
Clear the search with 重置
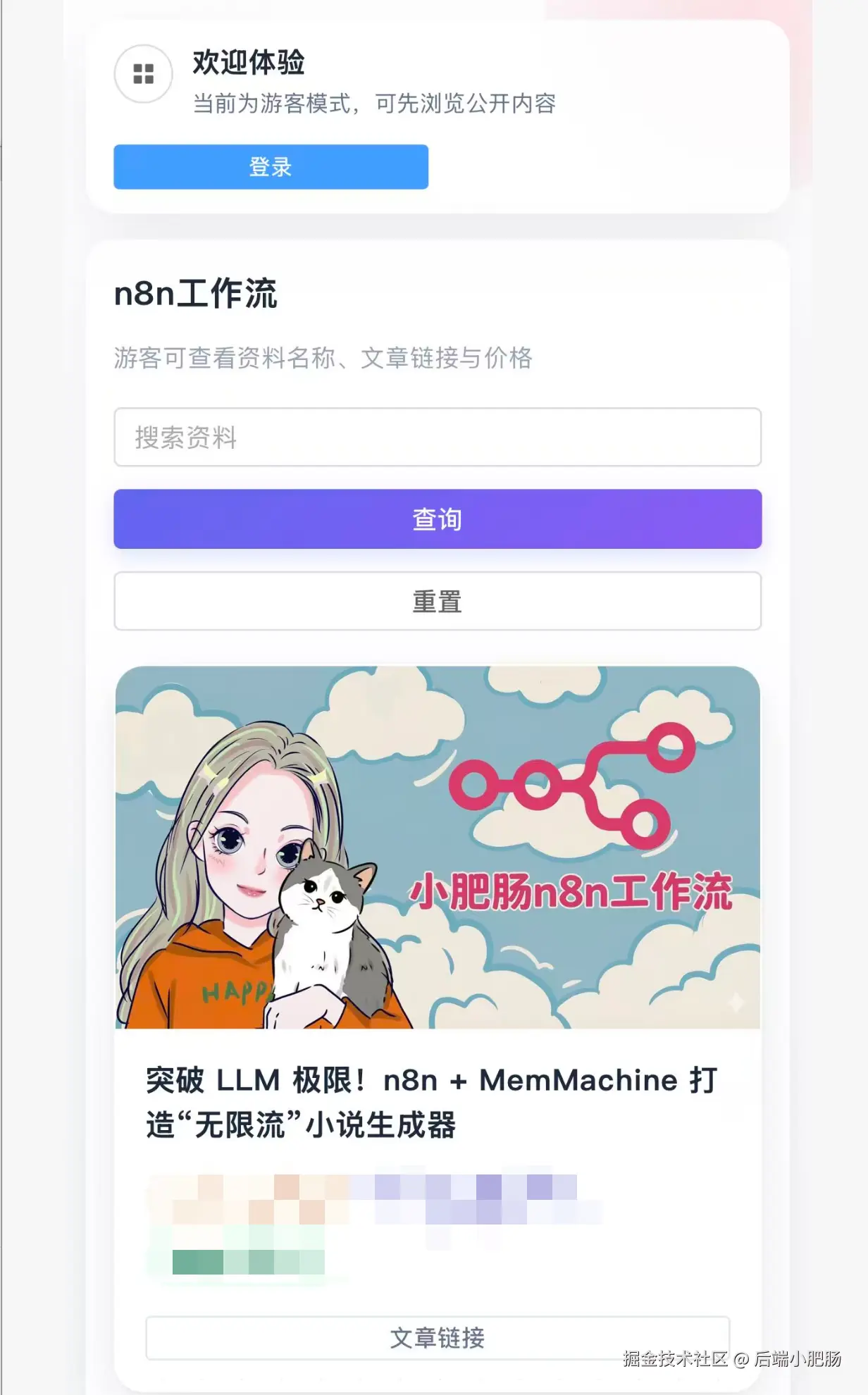point(437,601)
